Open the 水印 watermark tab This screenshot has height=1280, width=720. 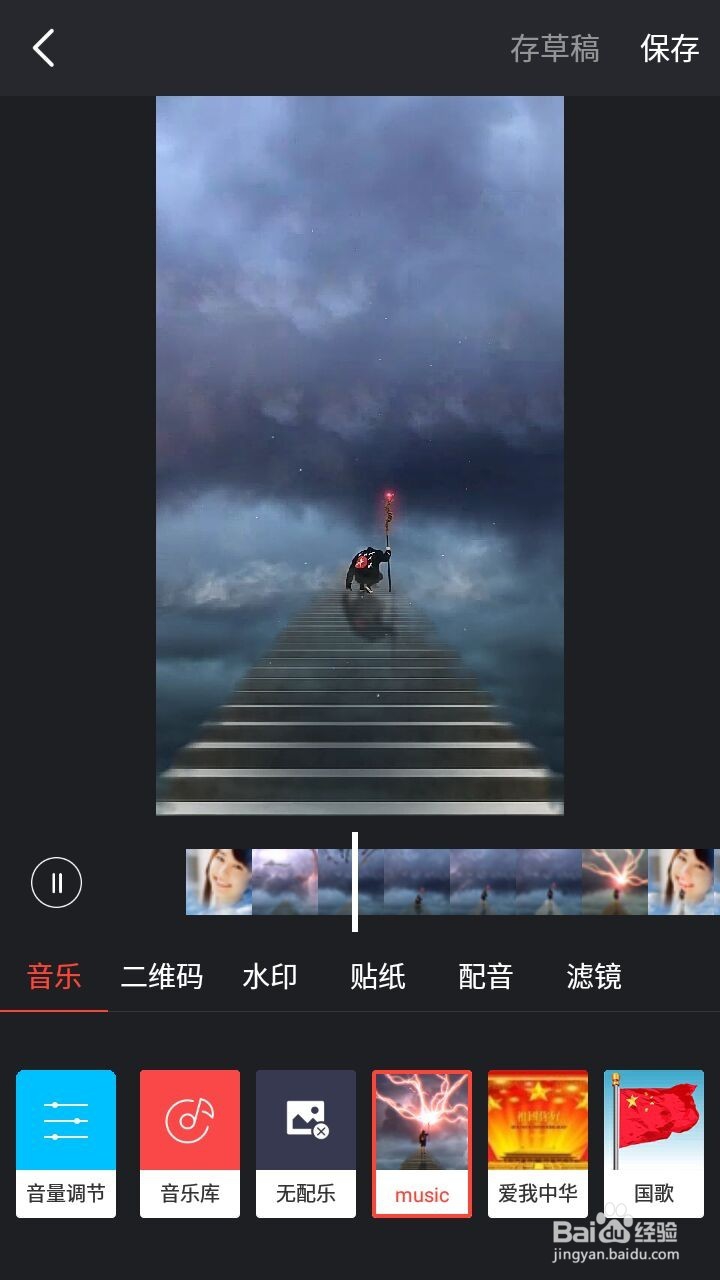pos(268,976)
